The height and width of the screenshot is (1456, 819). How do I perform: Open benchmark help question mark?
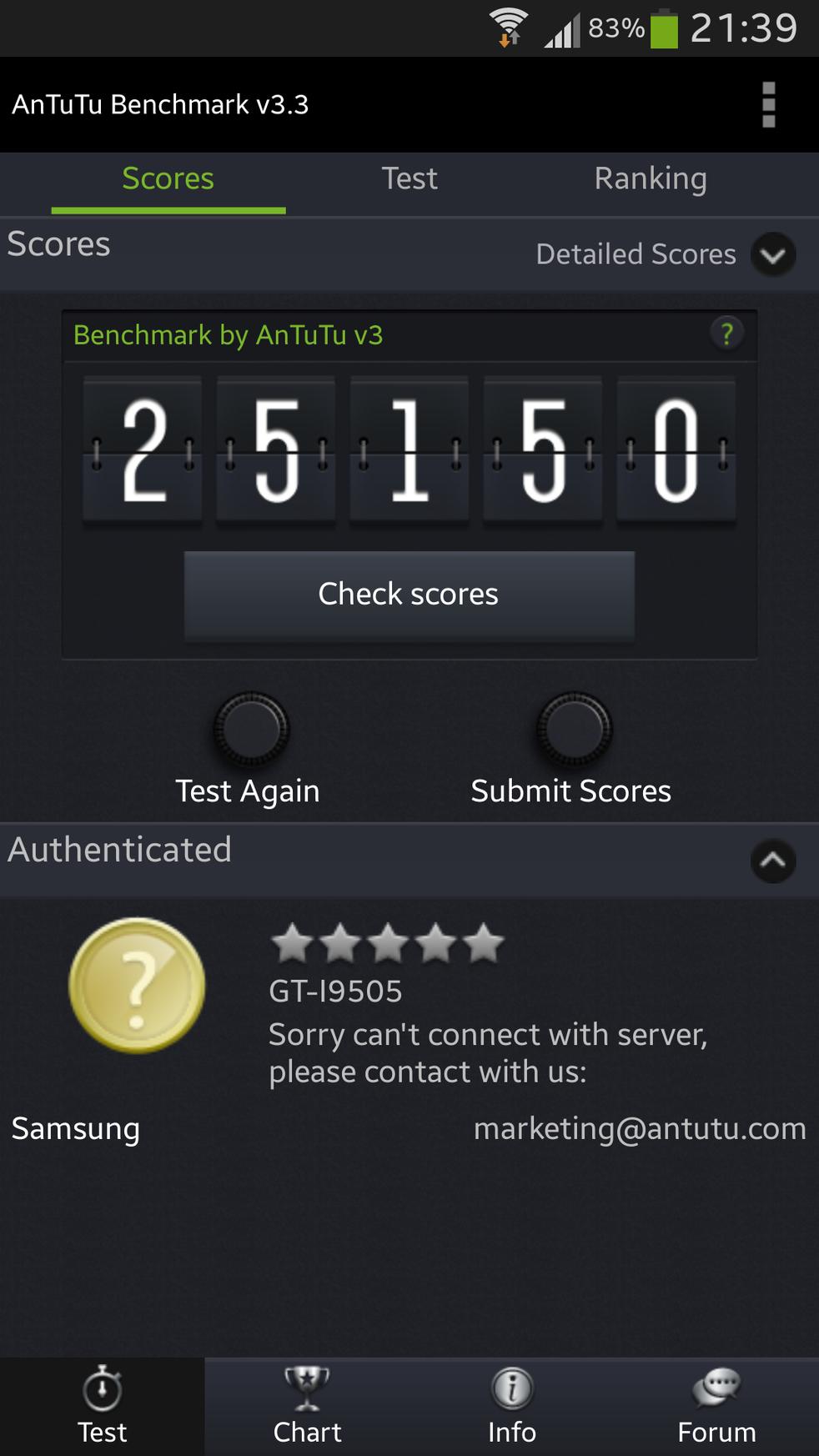726,334
